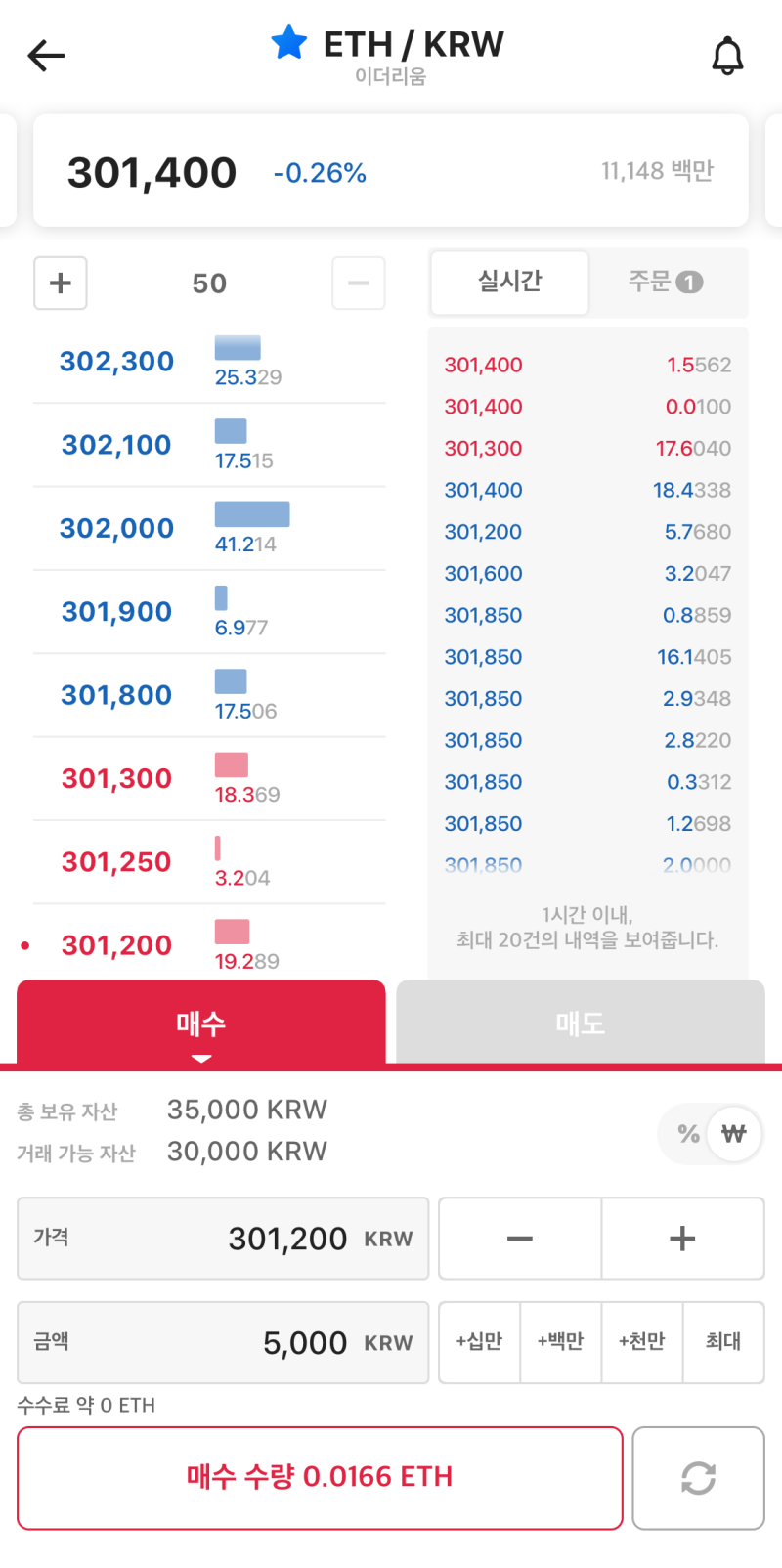Tap the minus icon above the order book

pyautogui.click(x=358, y=283)
